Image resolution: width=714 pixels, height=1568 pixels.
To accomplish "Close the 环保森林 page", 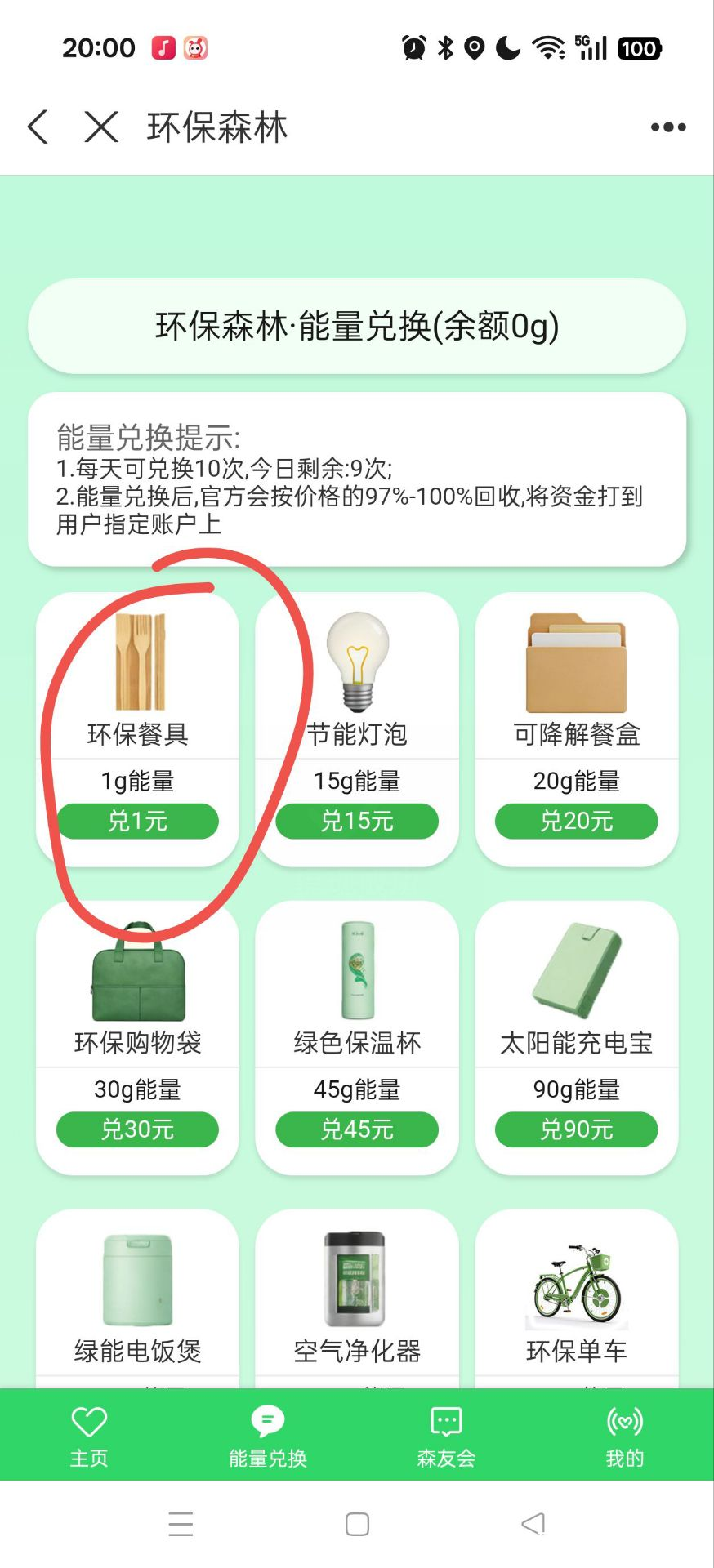I will coord(101,127).
